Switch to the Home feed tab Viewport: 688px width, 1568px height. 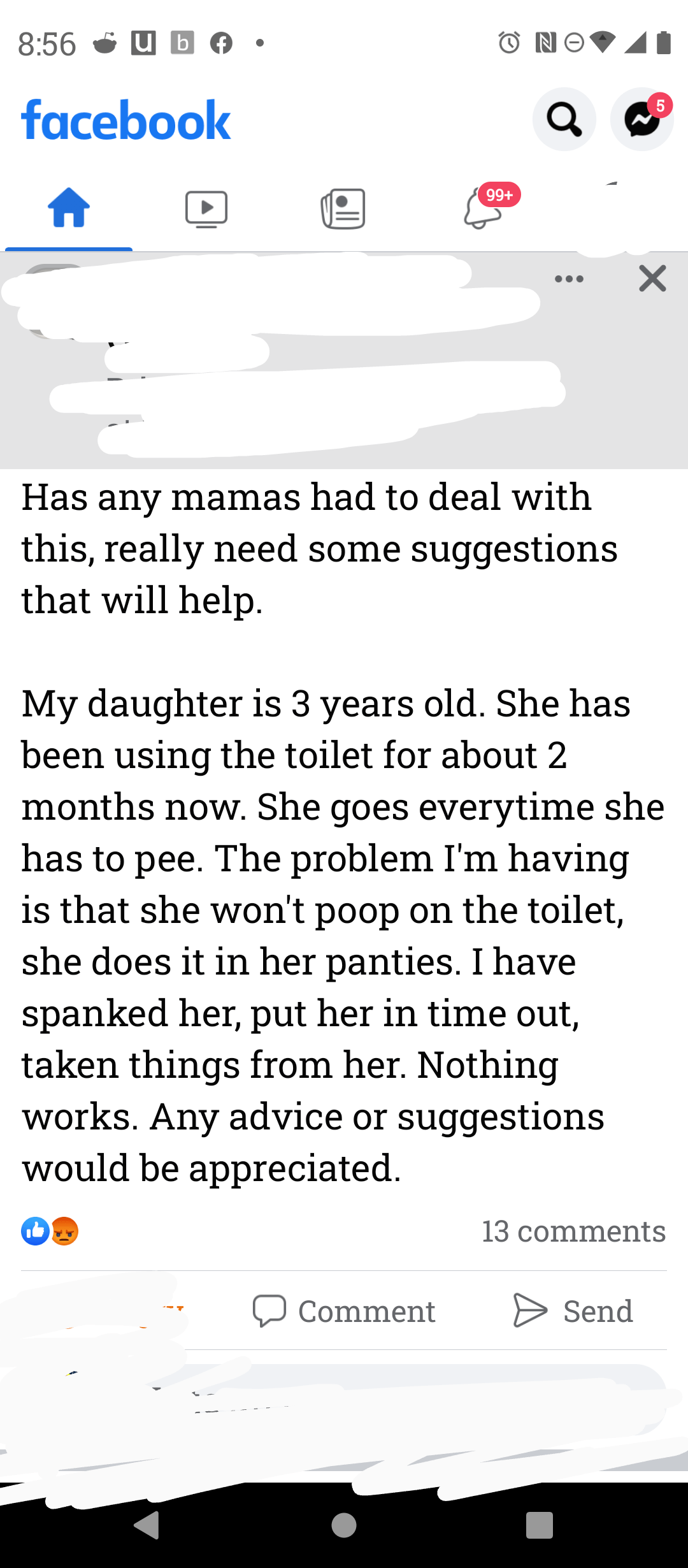69,208
